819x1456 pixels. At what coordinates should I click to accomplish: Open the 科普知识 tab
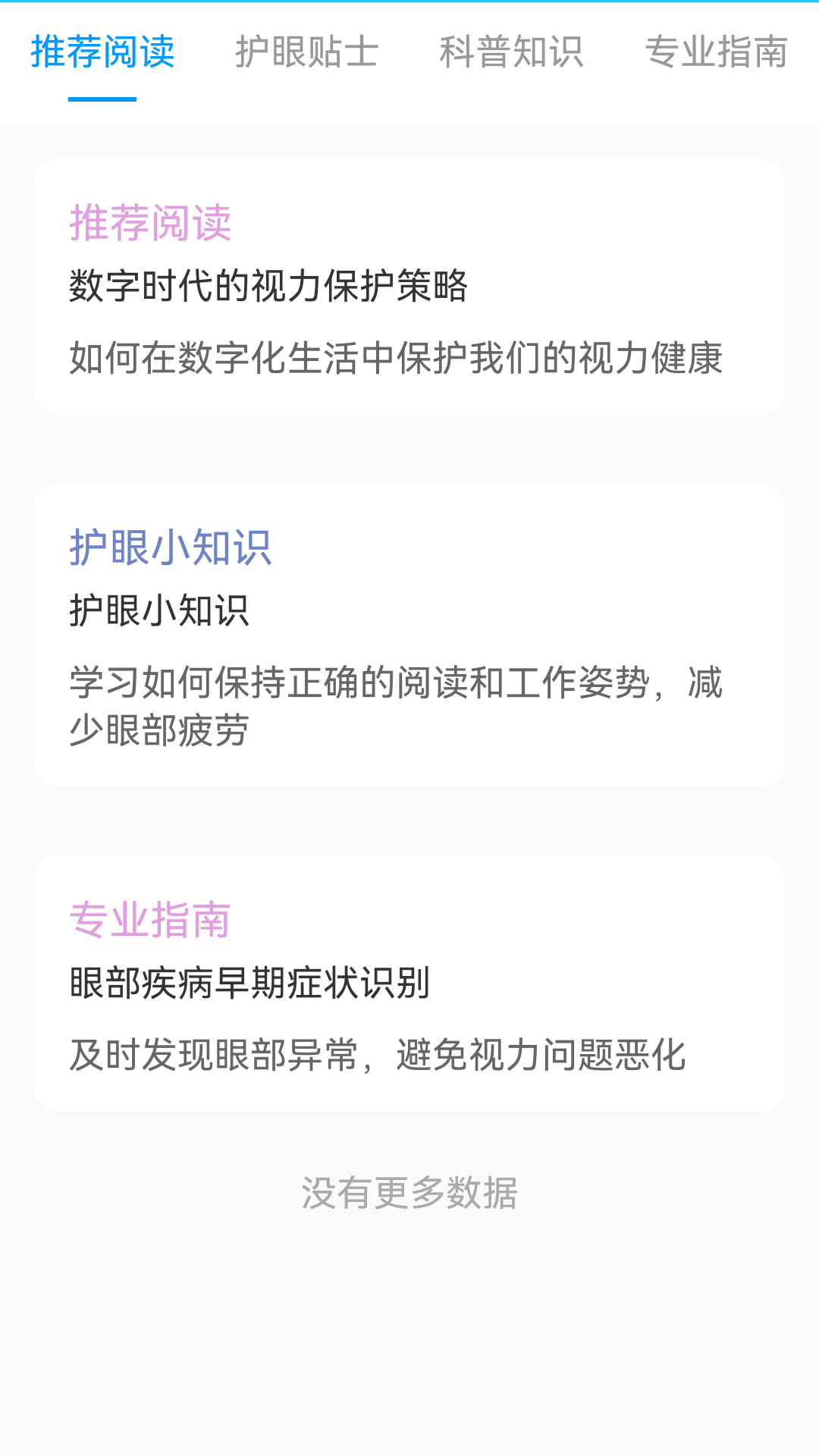click(x=511, y=52)
